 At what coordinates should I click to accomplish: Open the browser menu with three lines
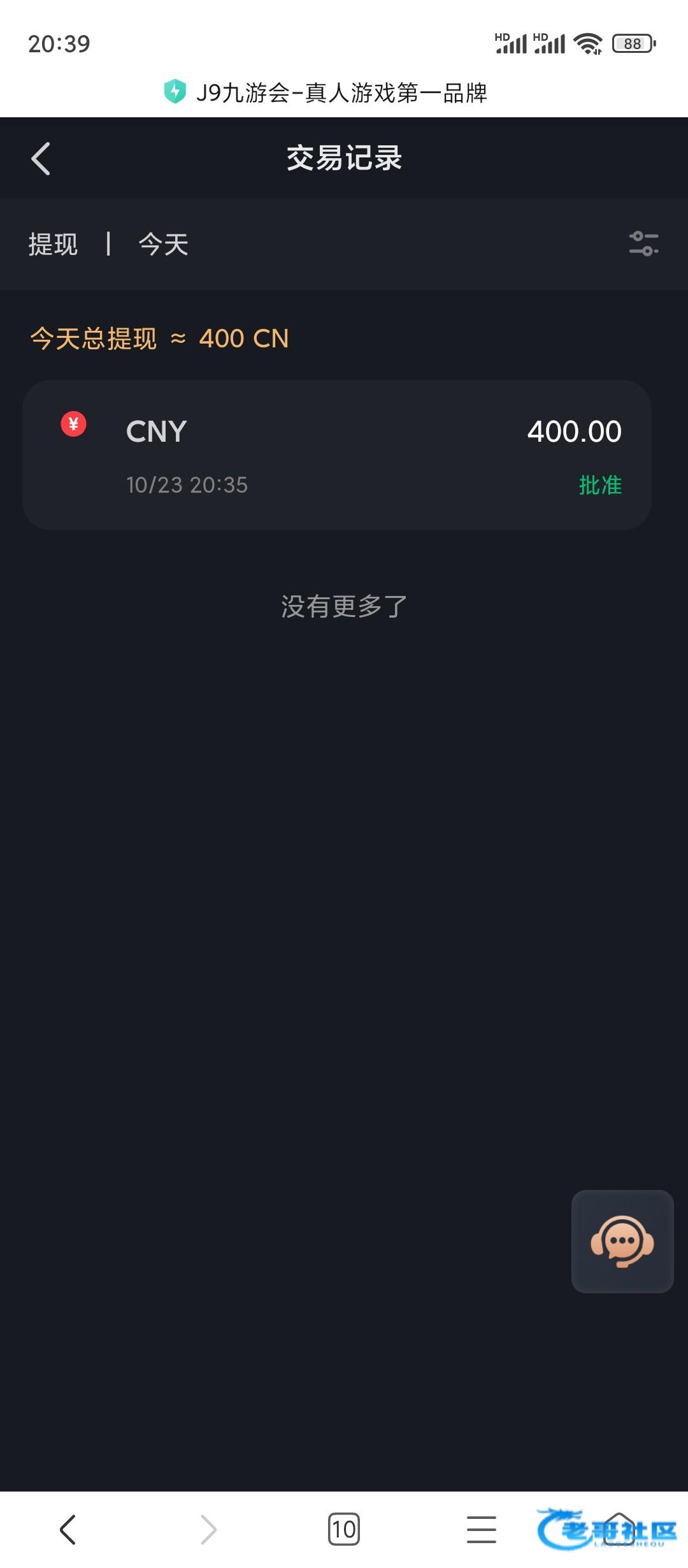point(481,1529)
